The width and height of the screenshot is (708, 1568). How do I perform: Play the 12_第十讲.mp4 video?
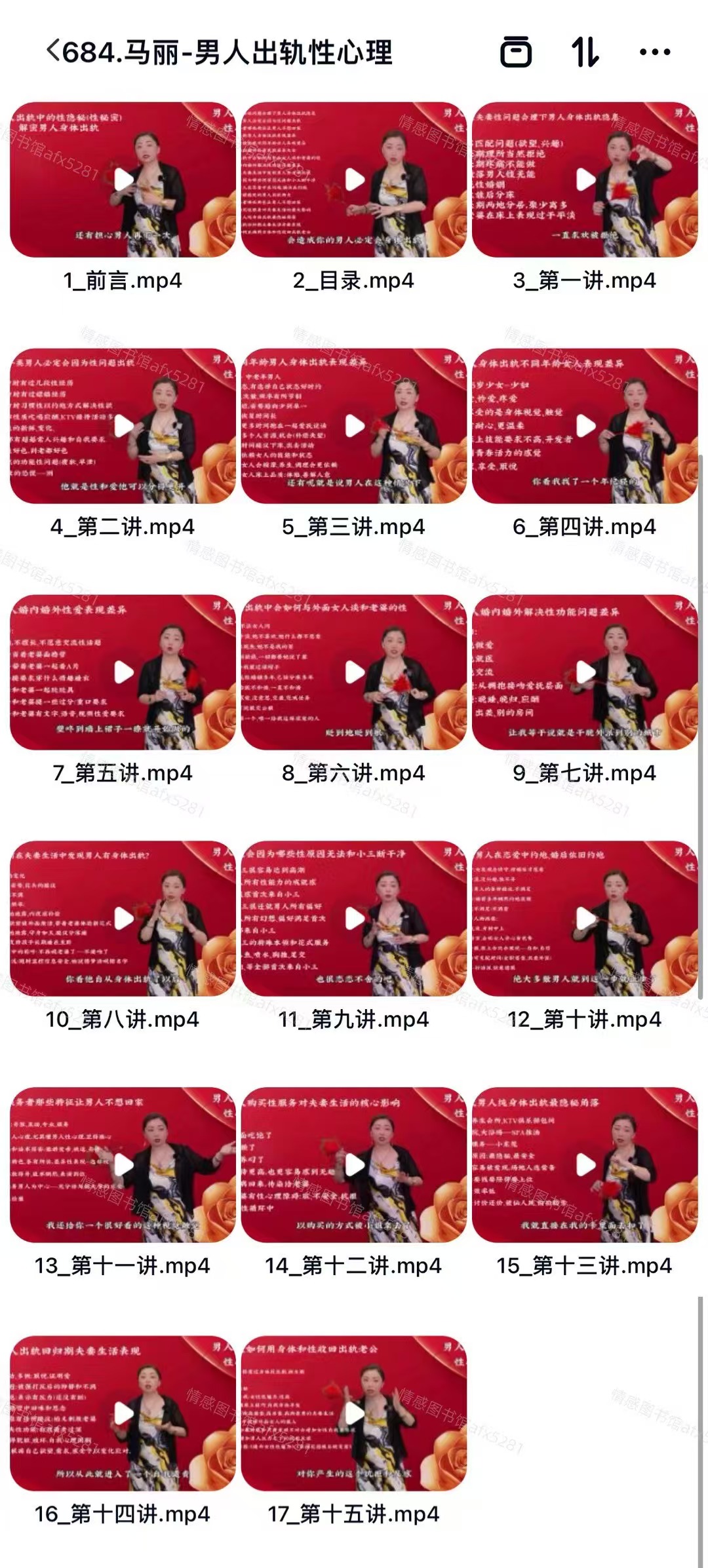click(x=585, y=919)
